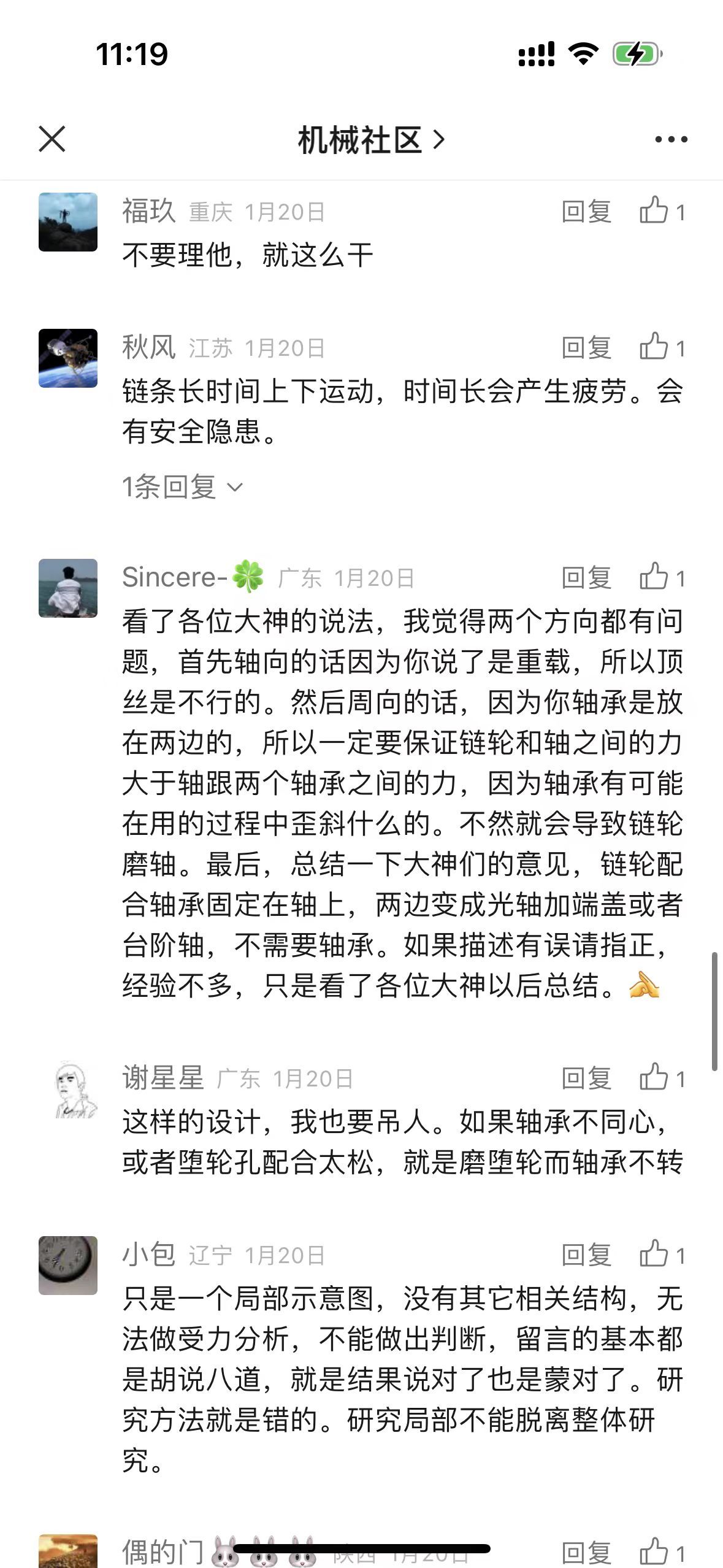Reply to 谢星星's comment
Screen dimensions: 723x1568
tap(586, 1078)
